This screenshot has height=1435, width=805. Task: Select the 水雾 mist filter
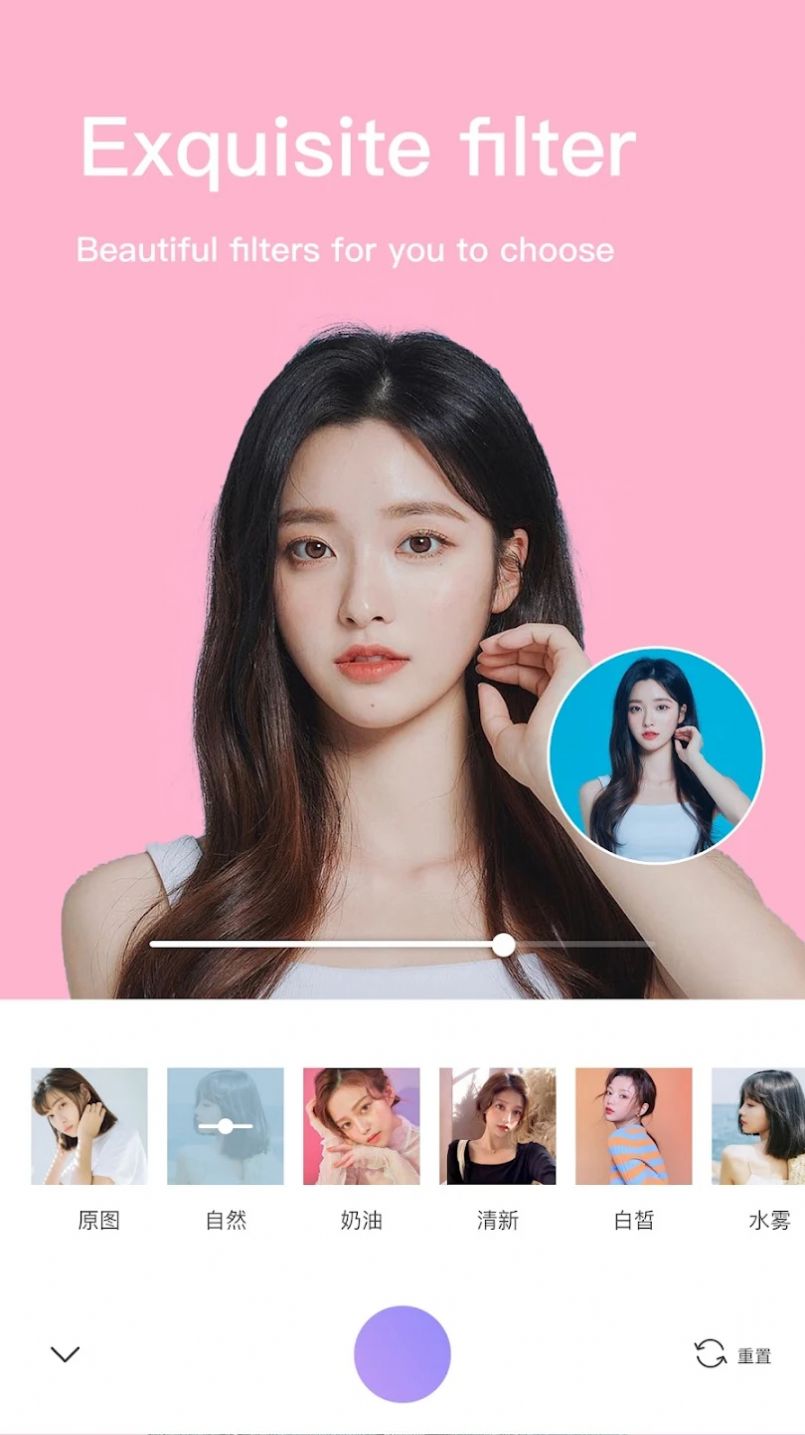[760, 1126]
